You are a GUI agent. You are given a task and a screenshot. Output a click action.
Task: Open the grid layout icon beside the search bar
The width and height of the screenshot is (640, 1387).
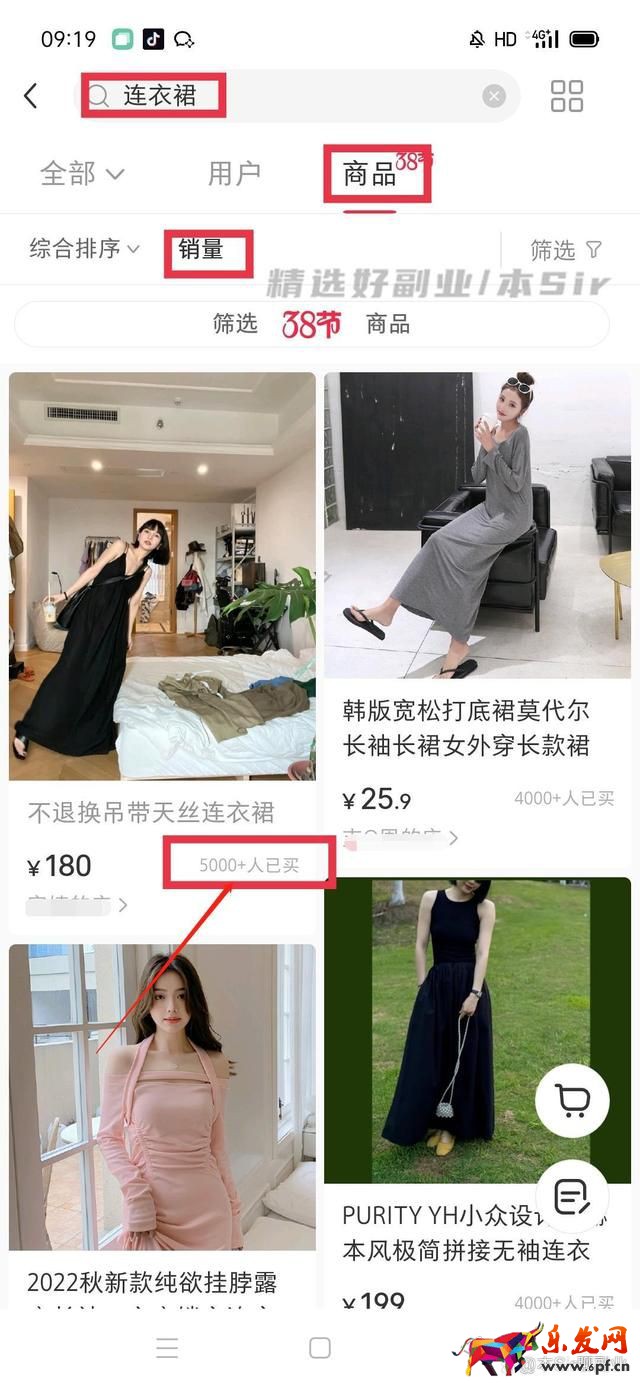[567, 96]
